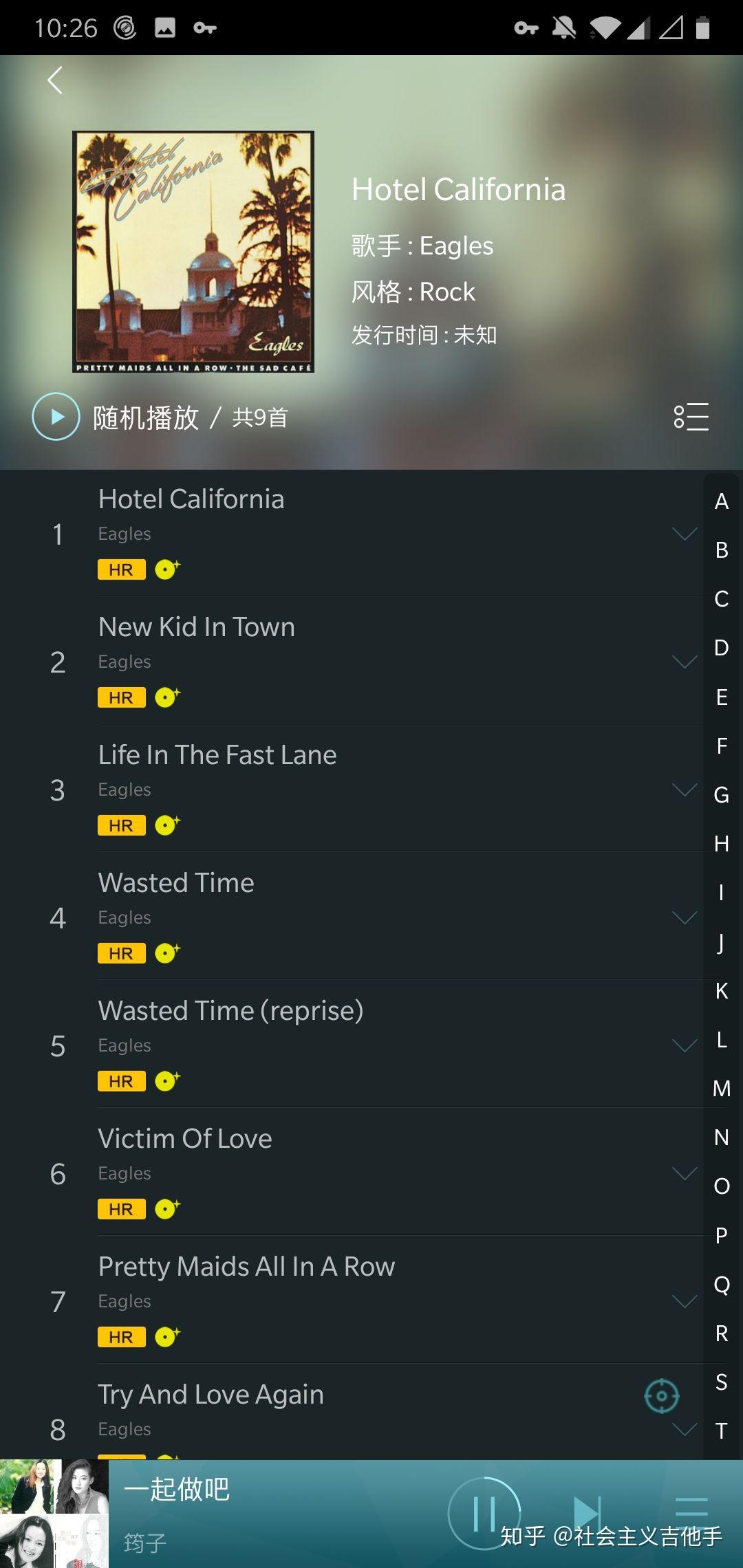Go back using the top-left arrow
Viewport: 743px width, 1568px height.
click(x=55, y=80)
